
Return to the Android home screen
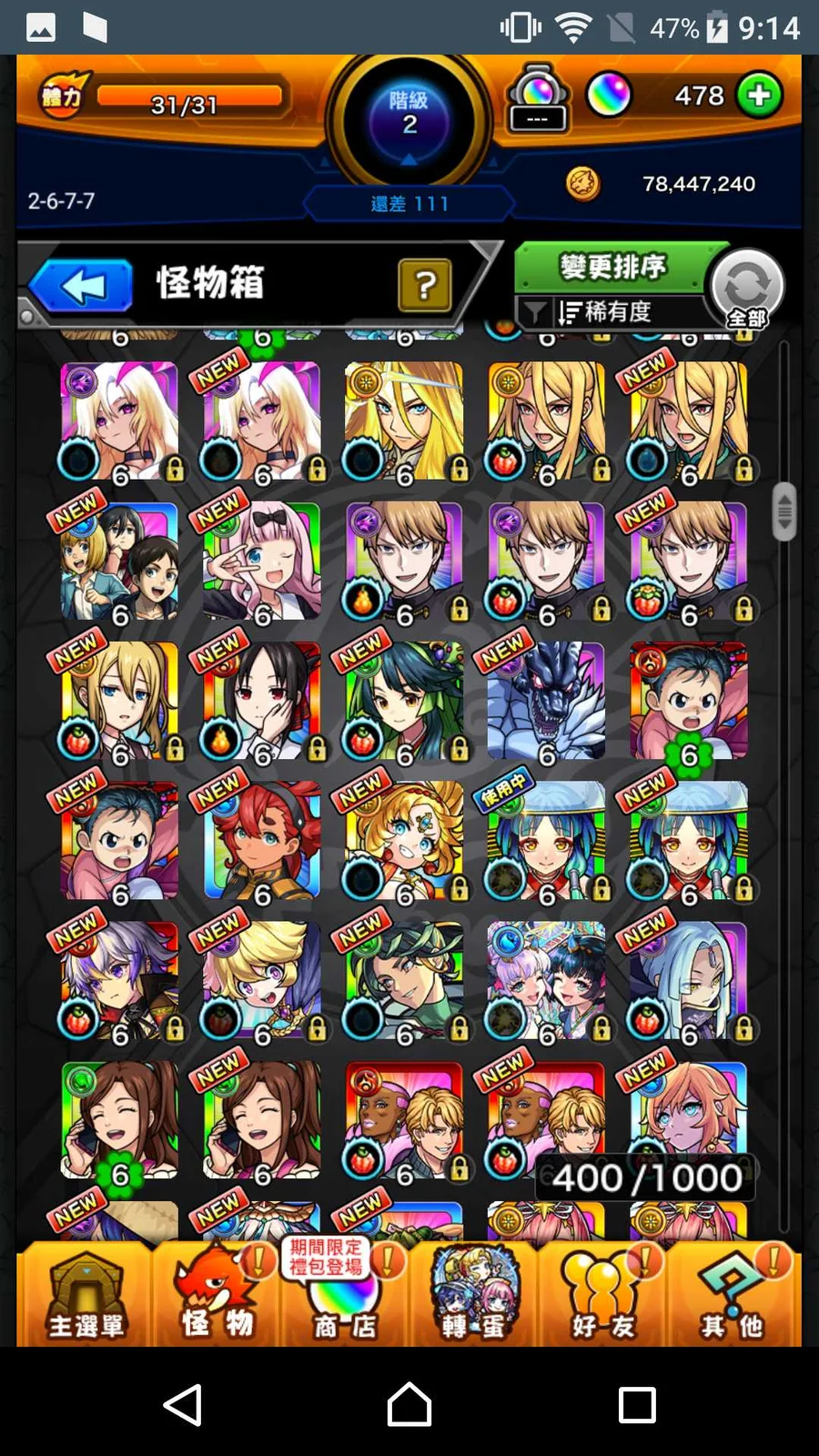click(409, 1404)
